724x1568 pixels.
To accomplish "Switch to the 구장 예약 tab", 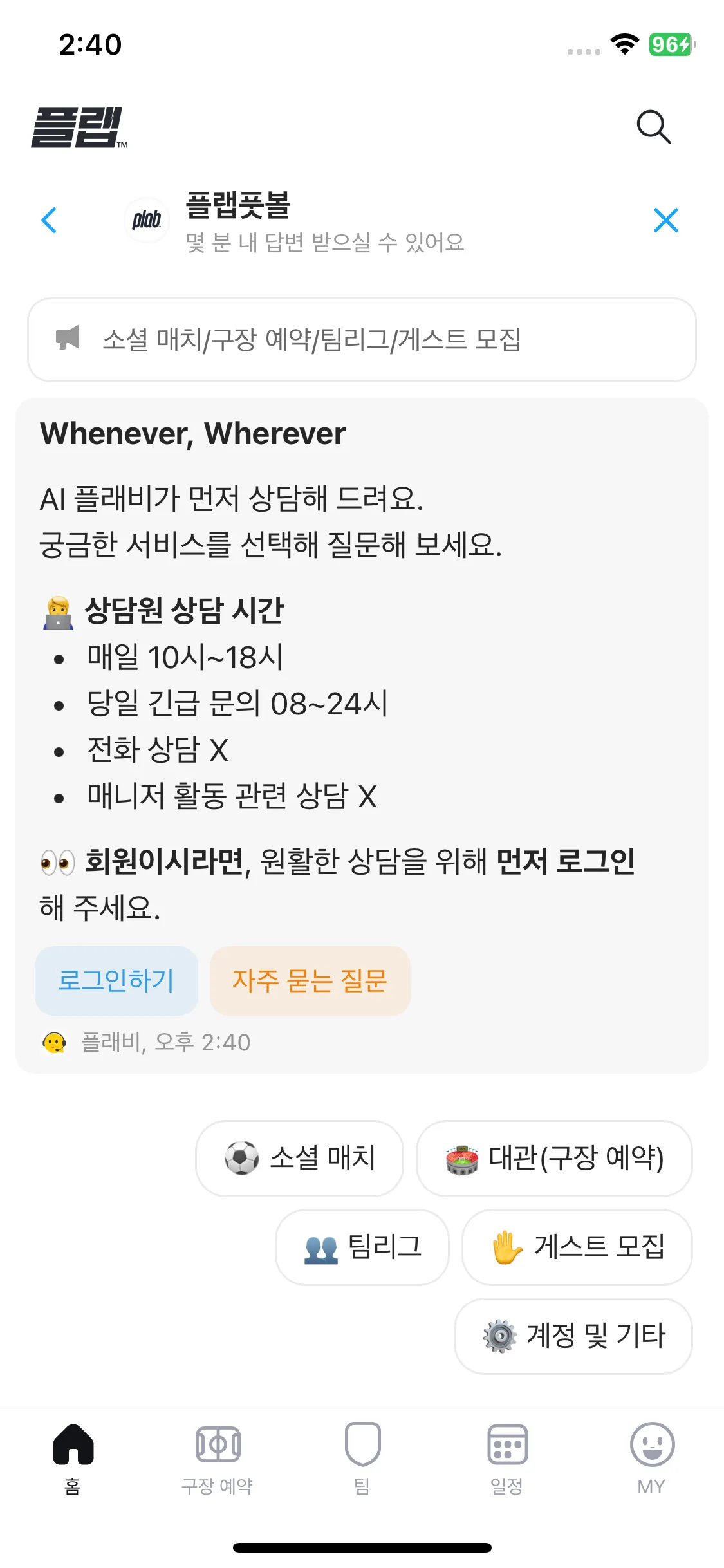I will click(x=218, y=1457).
